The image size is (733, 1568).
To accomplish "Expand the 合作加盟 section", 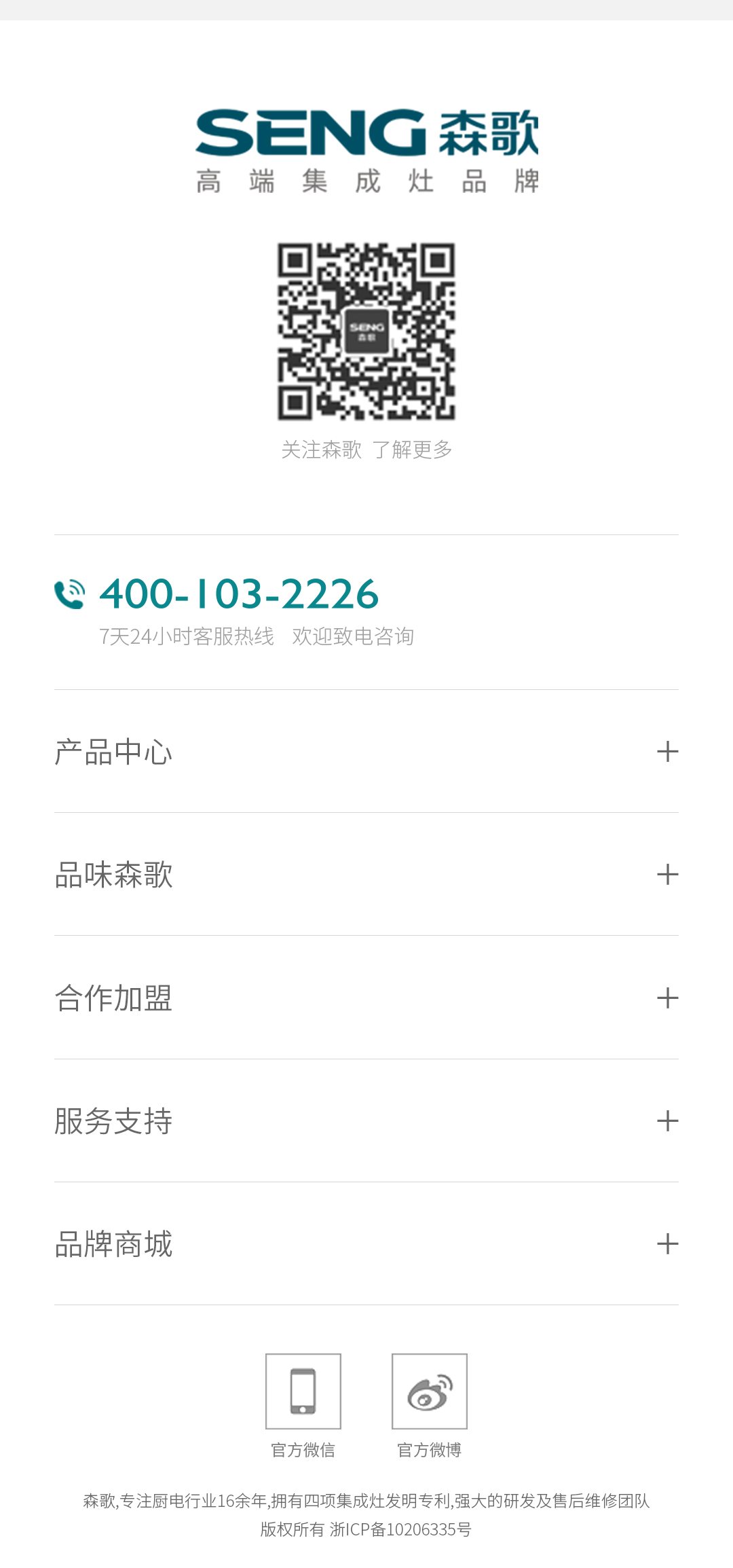I will (x=667, y=998).
